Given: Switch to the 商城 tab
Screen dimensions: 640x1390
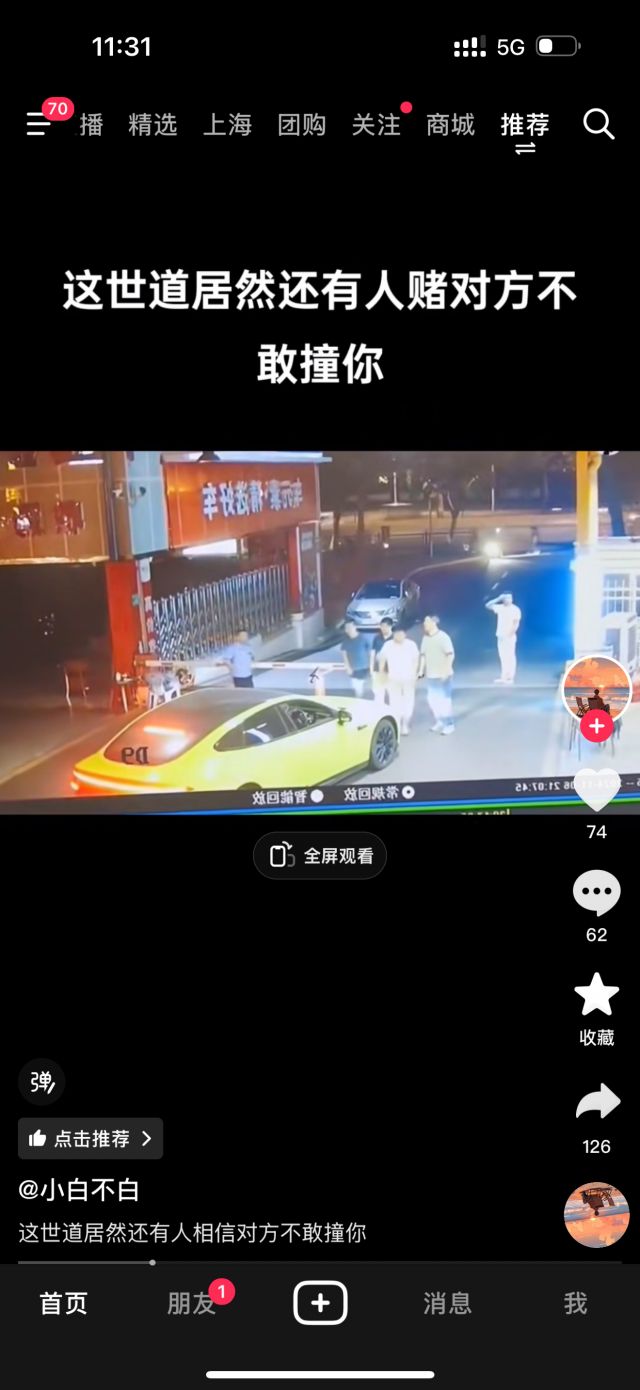Looking at the screenshot, I should (x=450, y=125).
